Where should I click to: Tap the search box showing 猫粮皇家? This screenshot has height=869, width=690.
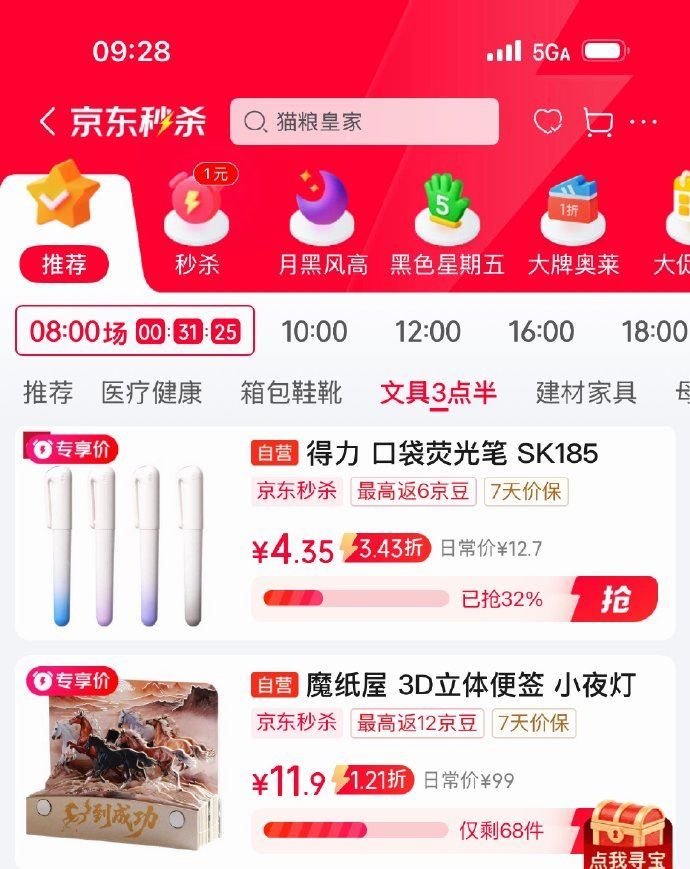[x=364, y=122]
